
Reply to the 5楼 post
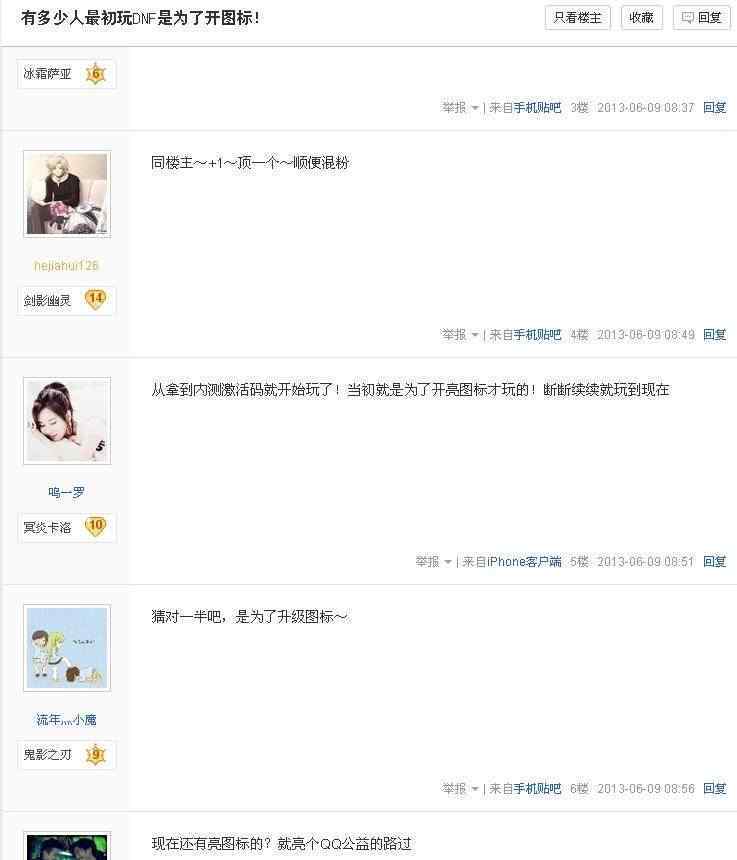pos(714,562)
